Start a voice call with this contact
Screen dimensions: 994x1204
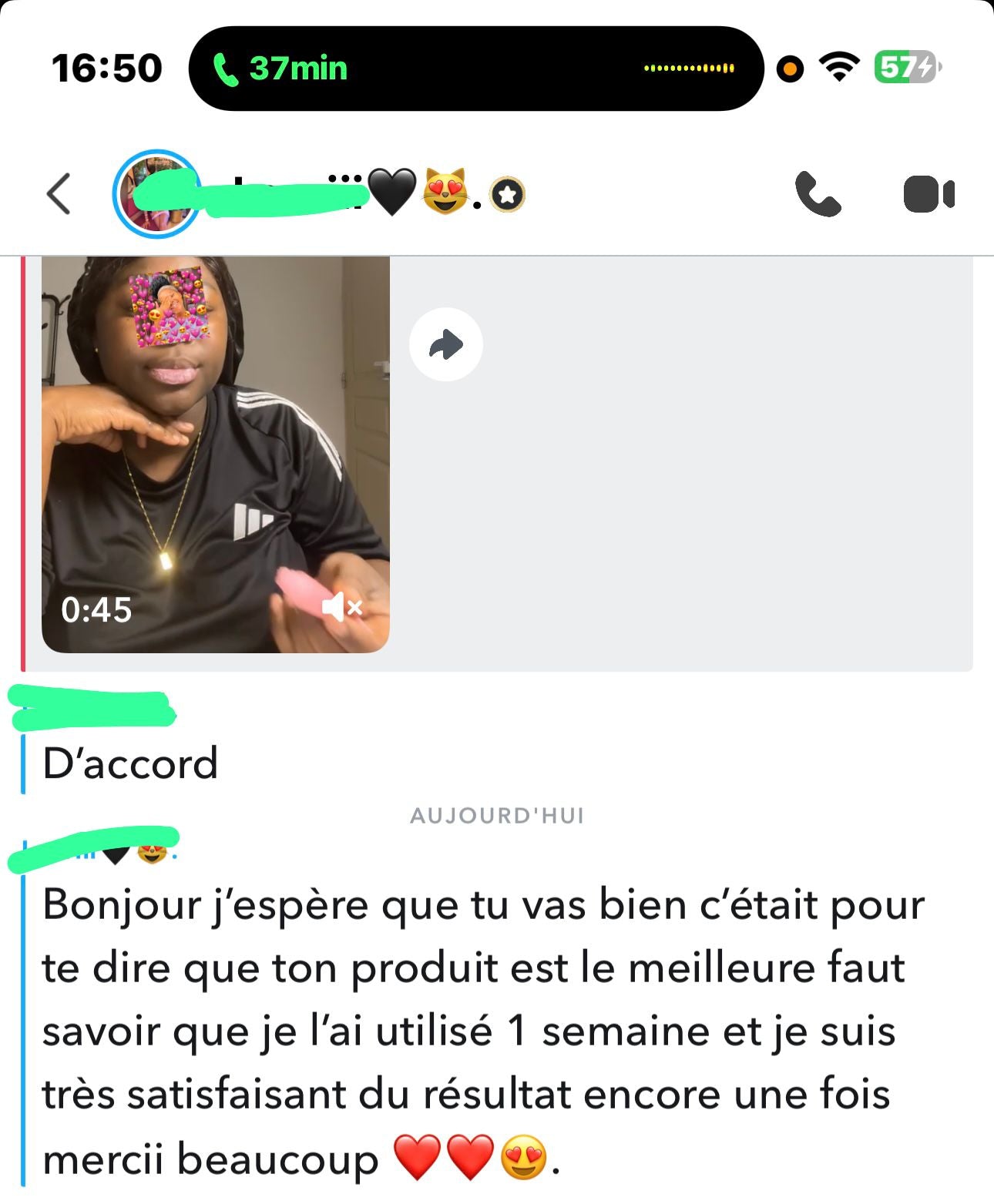tap(818, 193)
